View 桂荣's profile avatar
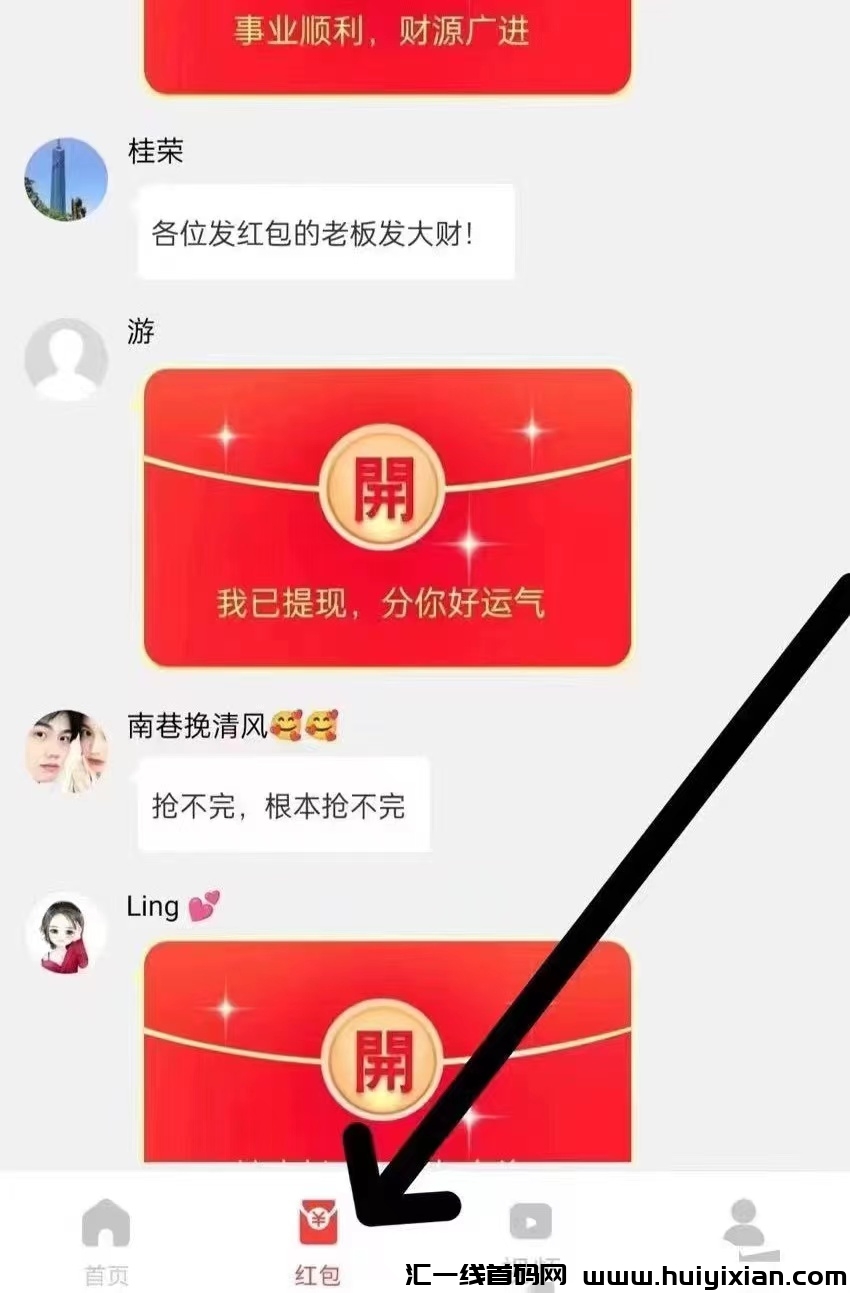850x1293 pixels. tap(66, 180)
